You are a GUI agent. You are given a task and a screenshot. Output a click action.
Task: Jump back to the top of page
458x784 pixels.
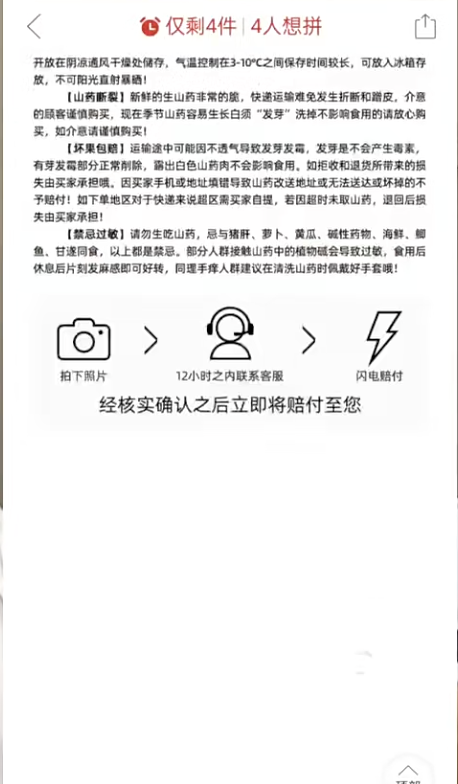(408, 772)
